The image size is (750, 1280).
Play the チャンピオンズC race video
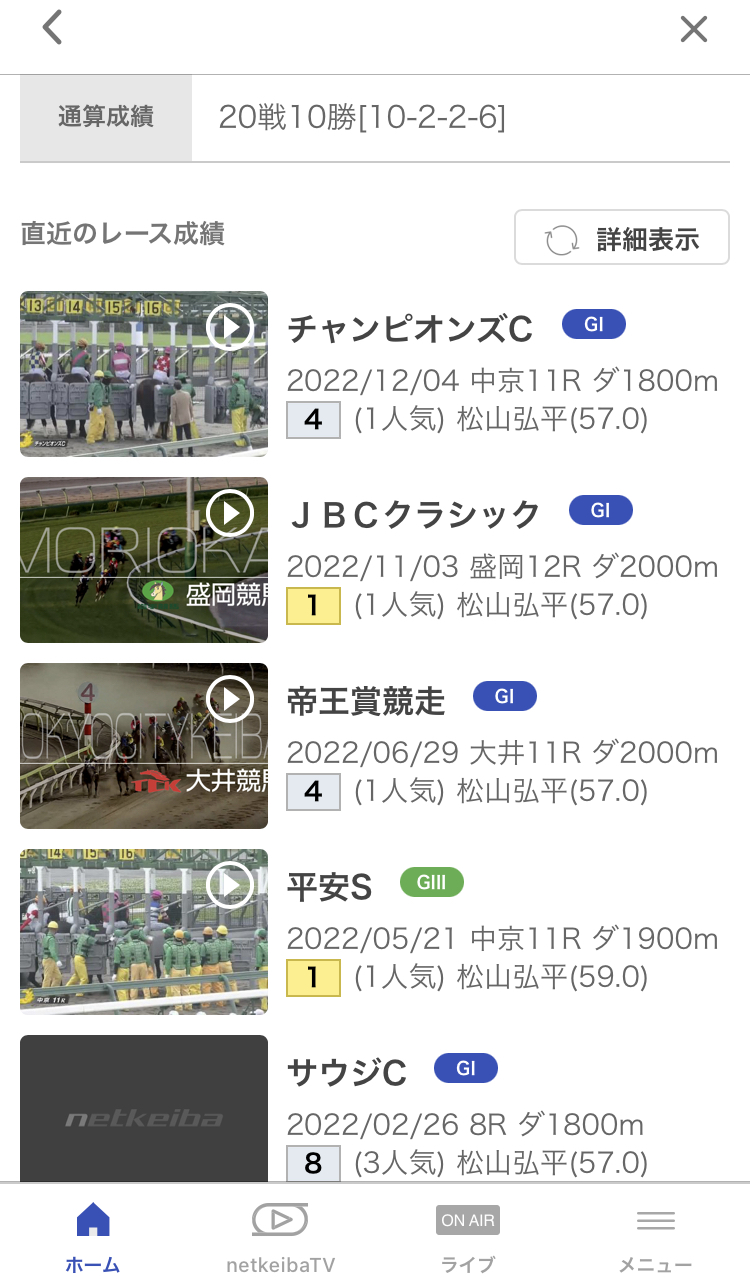pyautogui.click(x=144, y=374)
